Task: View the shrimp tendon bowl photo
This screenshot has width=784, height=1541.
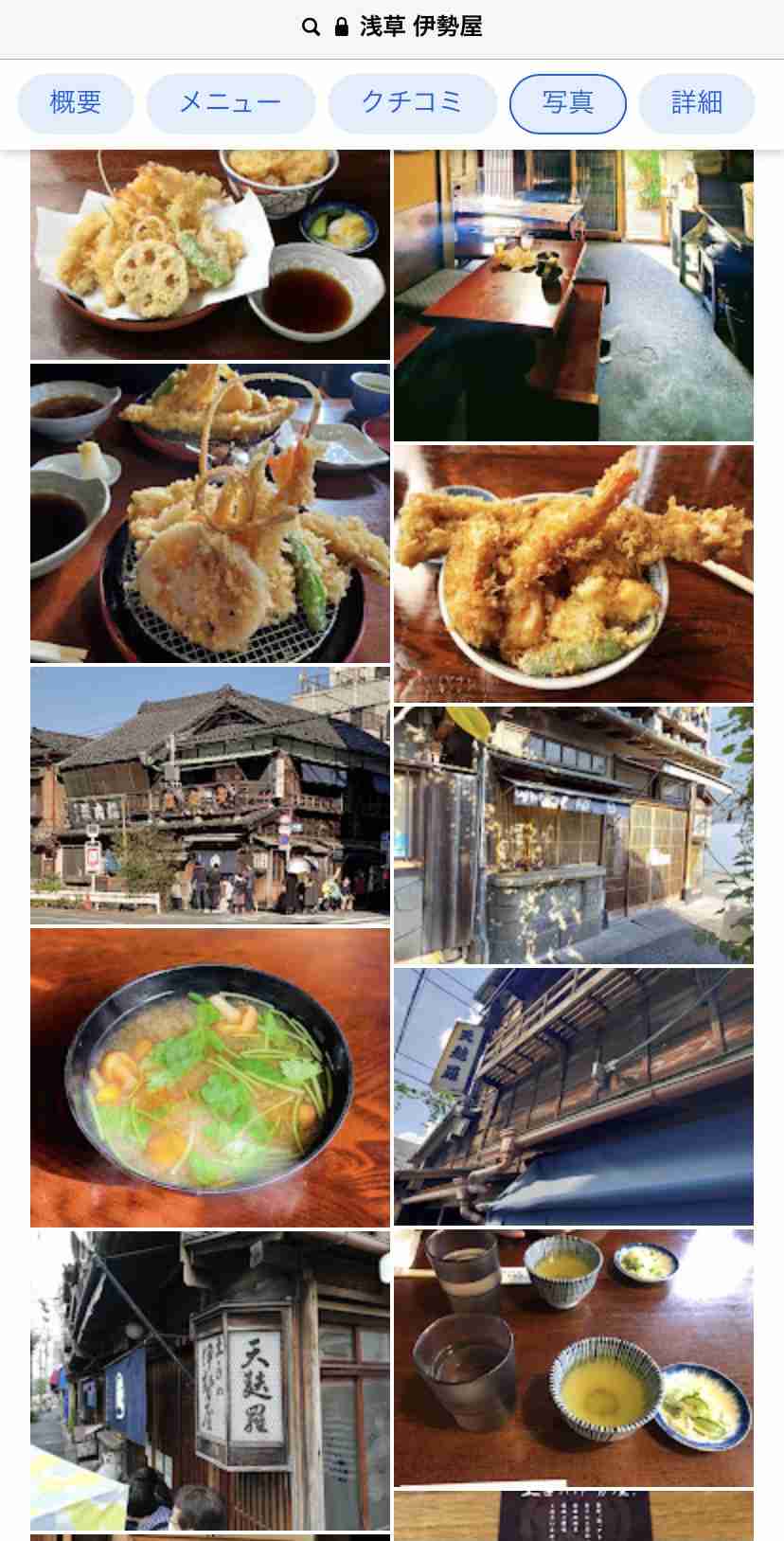Action: pos(573,573)
